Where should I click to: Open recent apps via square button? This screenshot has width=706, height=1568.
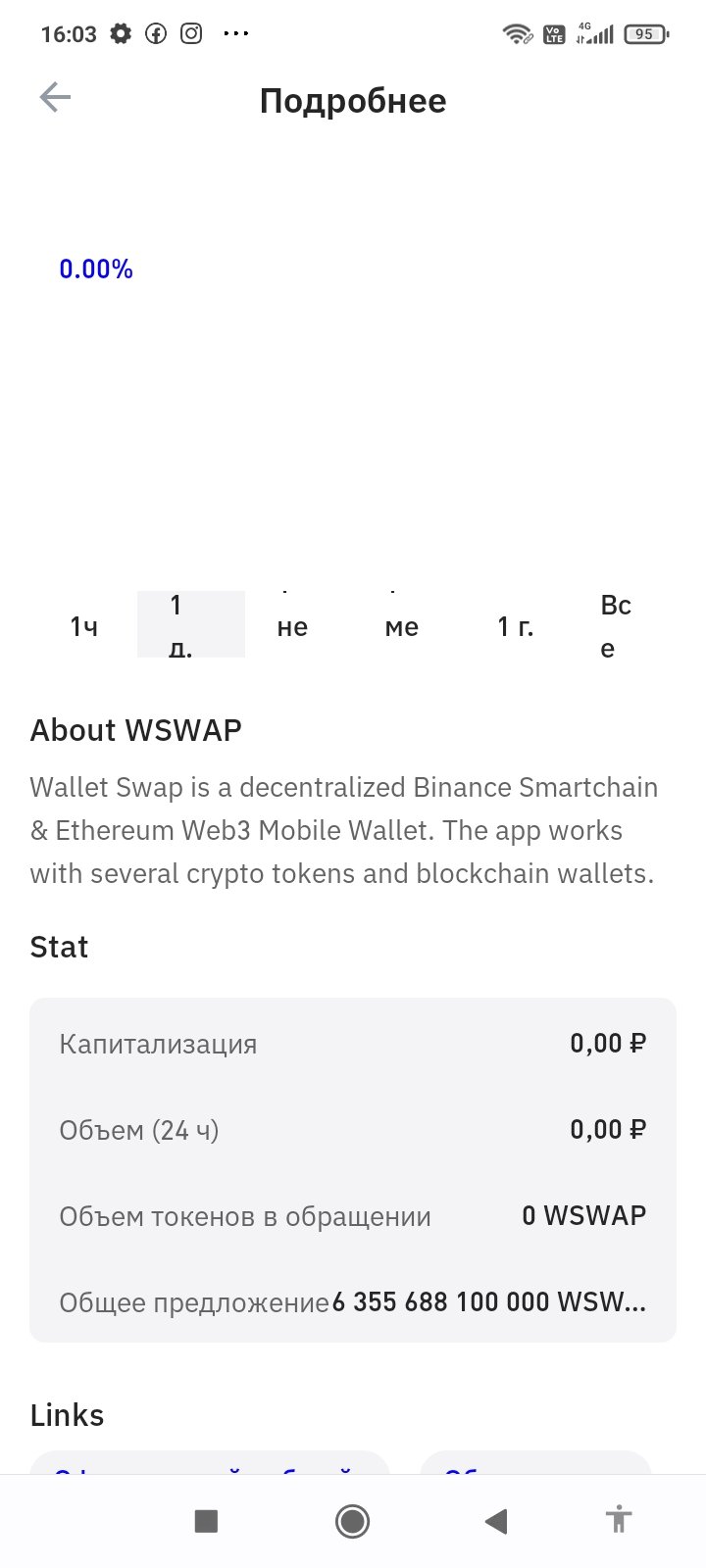click(206, 1521)
